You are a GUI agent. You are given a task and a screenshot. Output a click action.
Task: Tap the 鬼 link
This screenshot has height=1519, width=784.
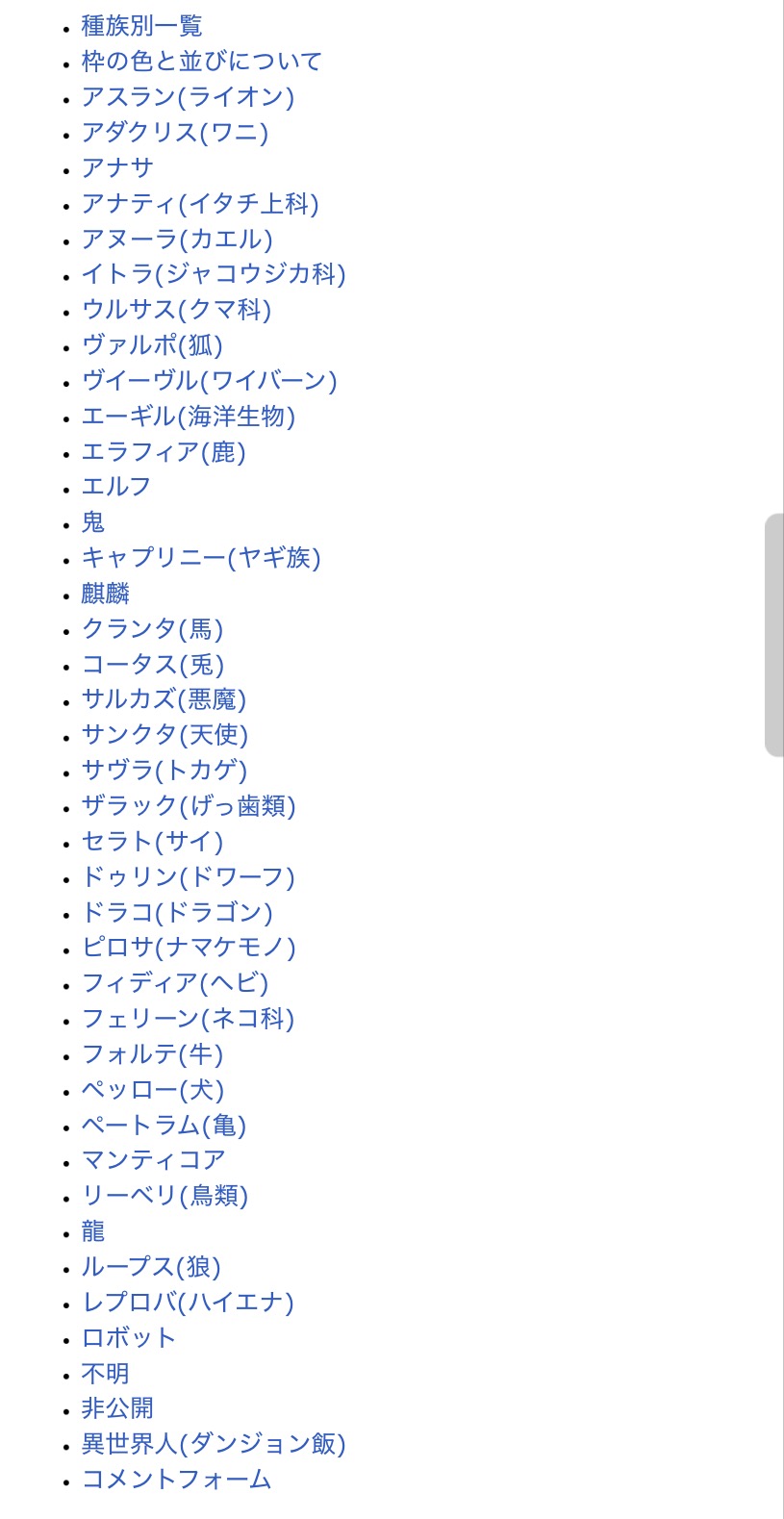[93, 522]
